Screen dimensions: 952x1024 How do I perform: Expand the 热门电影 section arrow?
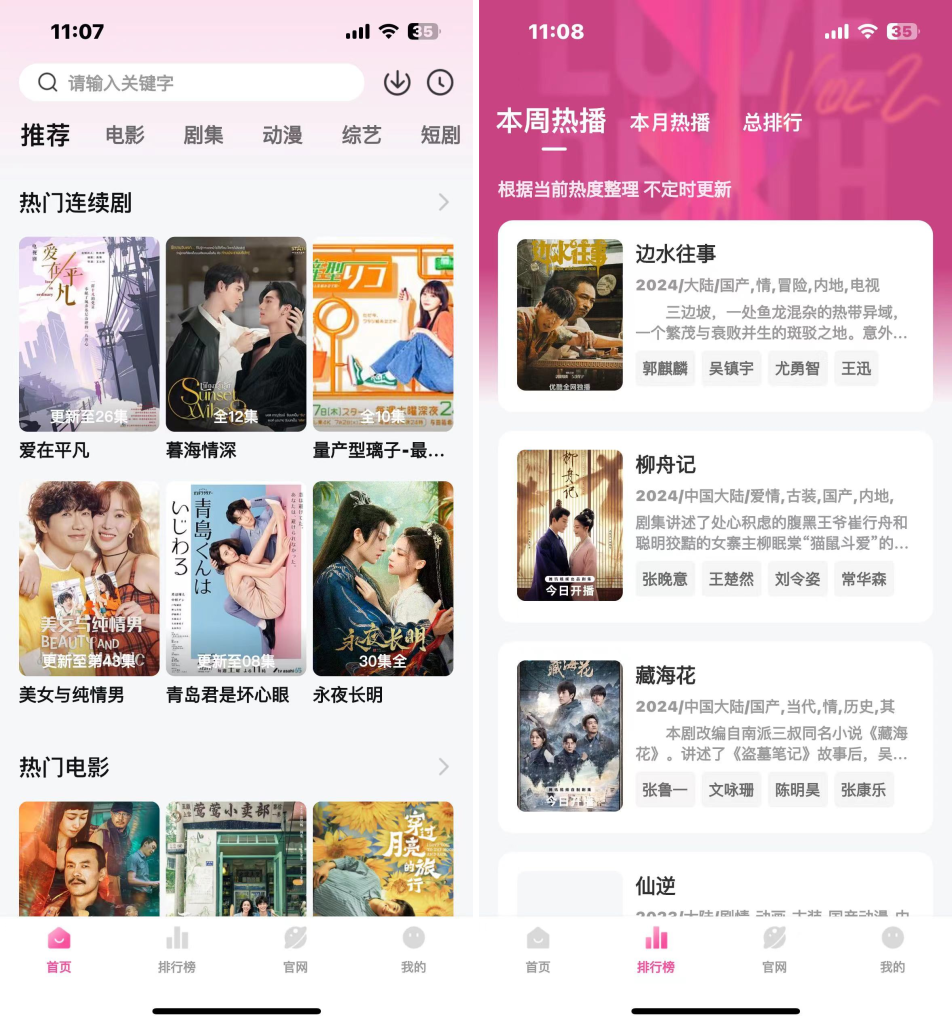[443, 767]
